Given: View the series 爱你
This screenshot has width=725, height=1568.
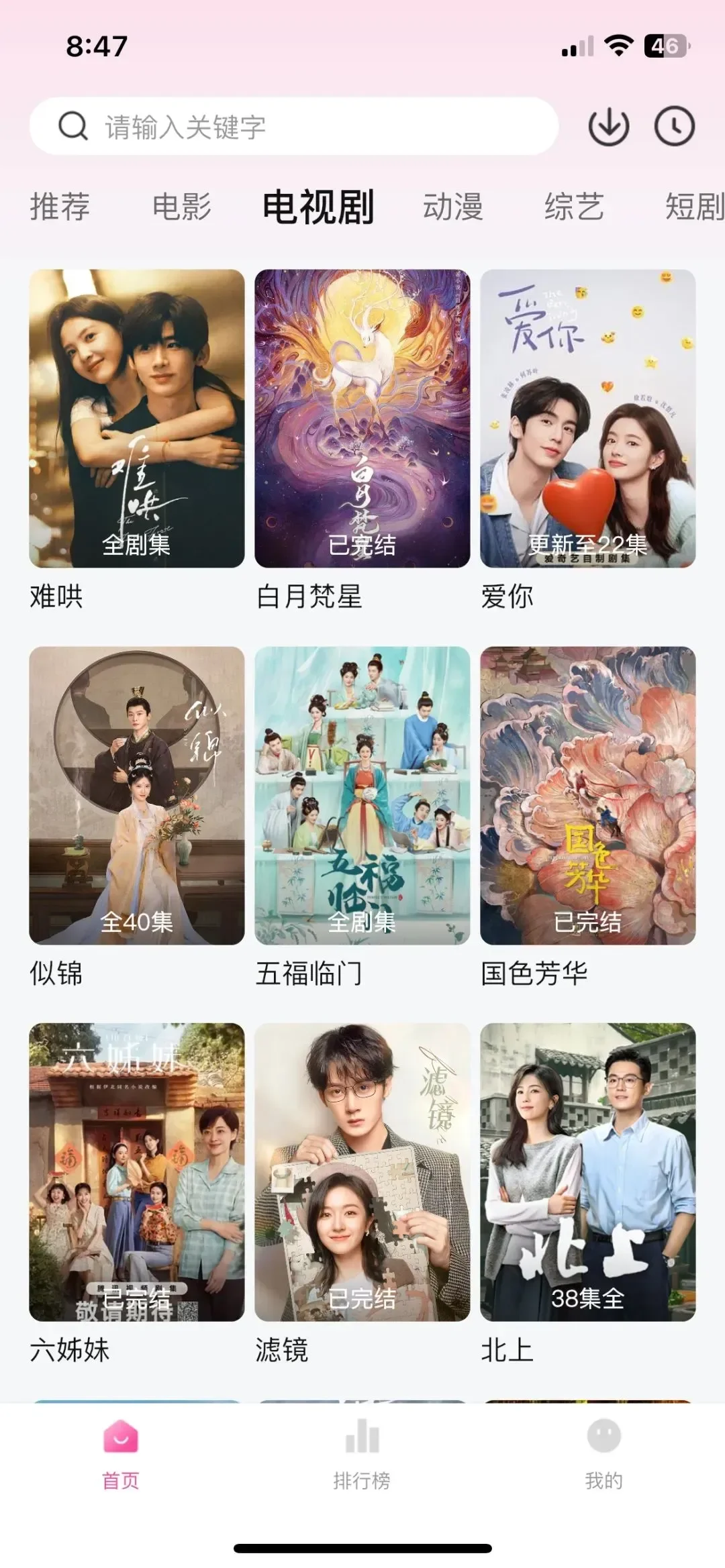Looking at the screenshot, I should [x=587, y=419].
